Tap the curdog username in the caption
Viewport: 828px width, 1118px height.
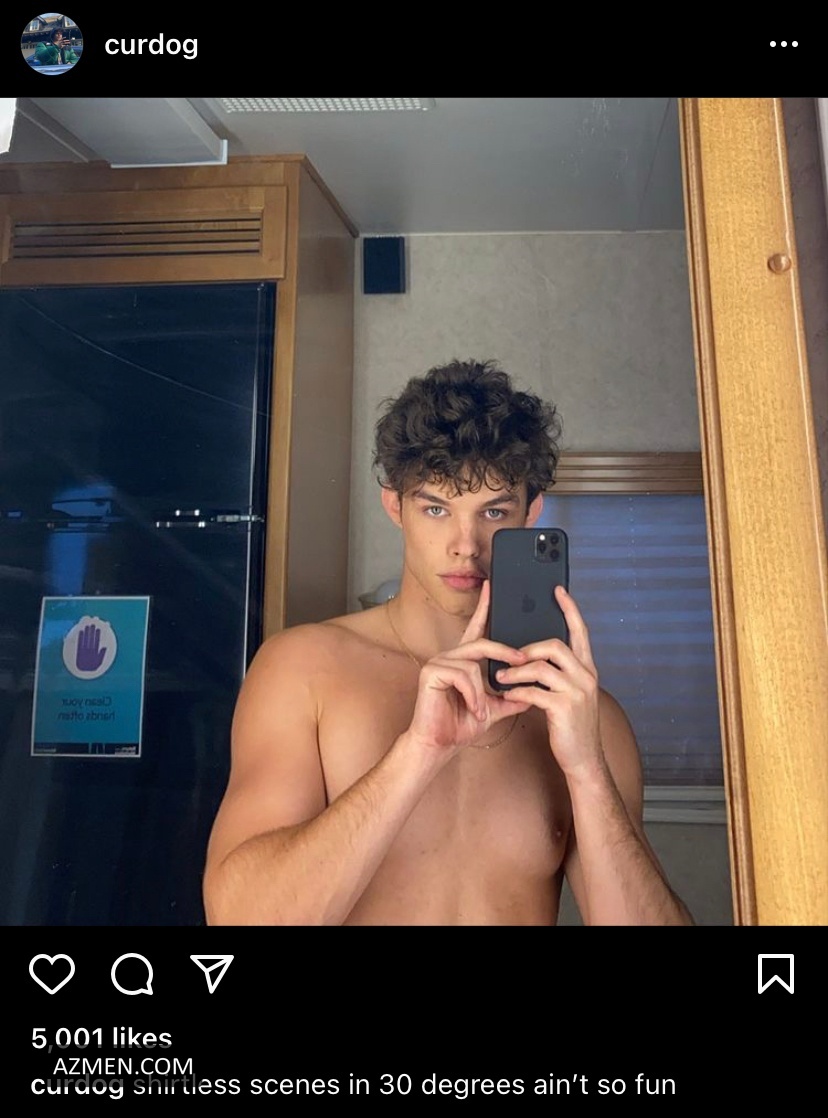point(77,1085)
